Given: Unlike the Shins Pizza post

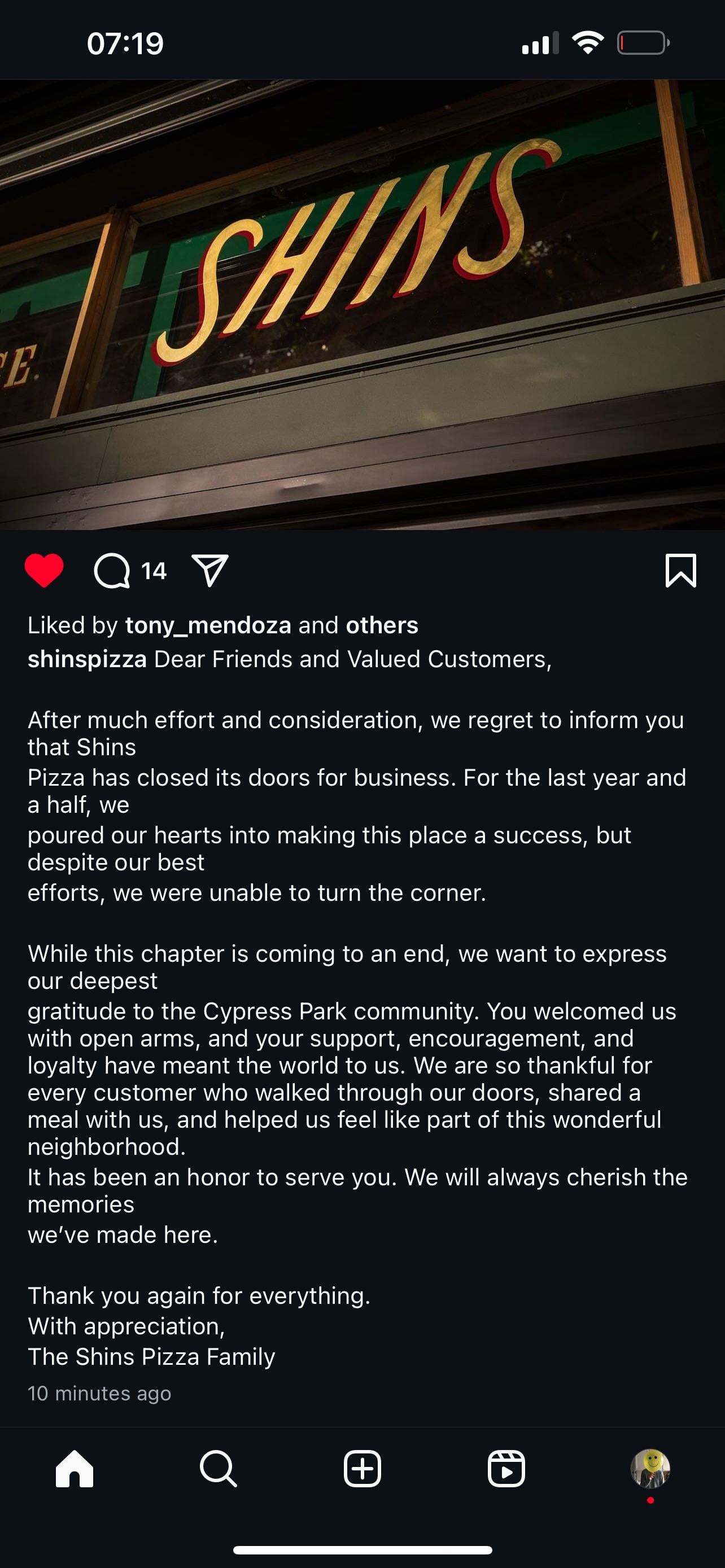Looking at the screenshot, I should point(44,570).
